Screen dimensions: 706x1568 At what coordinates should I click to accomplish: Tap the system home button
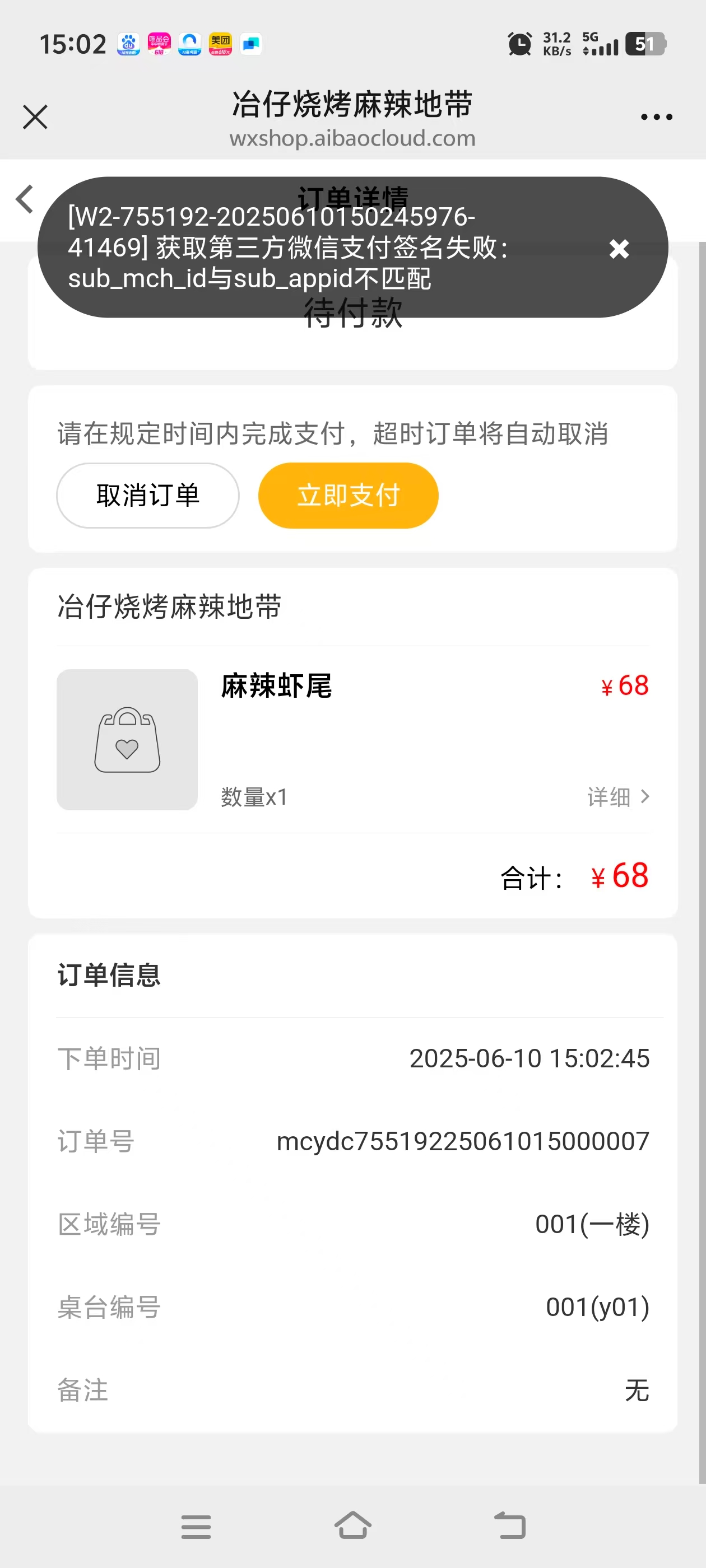352,1525
